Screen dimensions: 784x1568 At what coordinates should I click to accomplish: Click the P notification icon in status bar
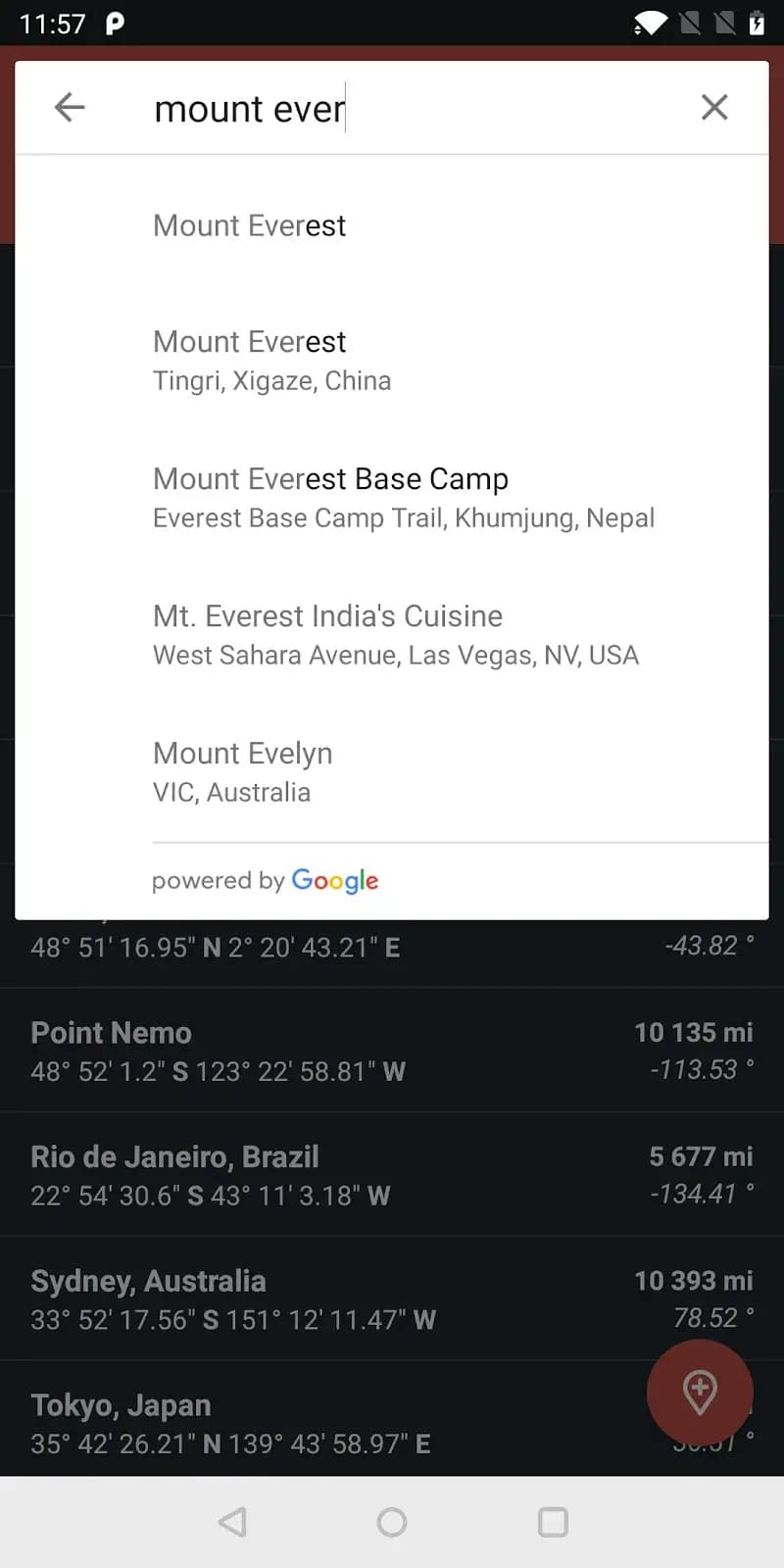[x=115, y=22]
